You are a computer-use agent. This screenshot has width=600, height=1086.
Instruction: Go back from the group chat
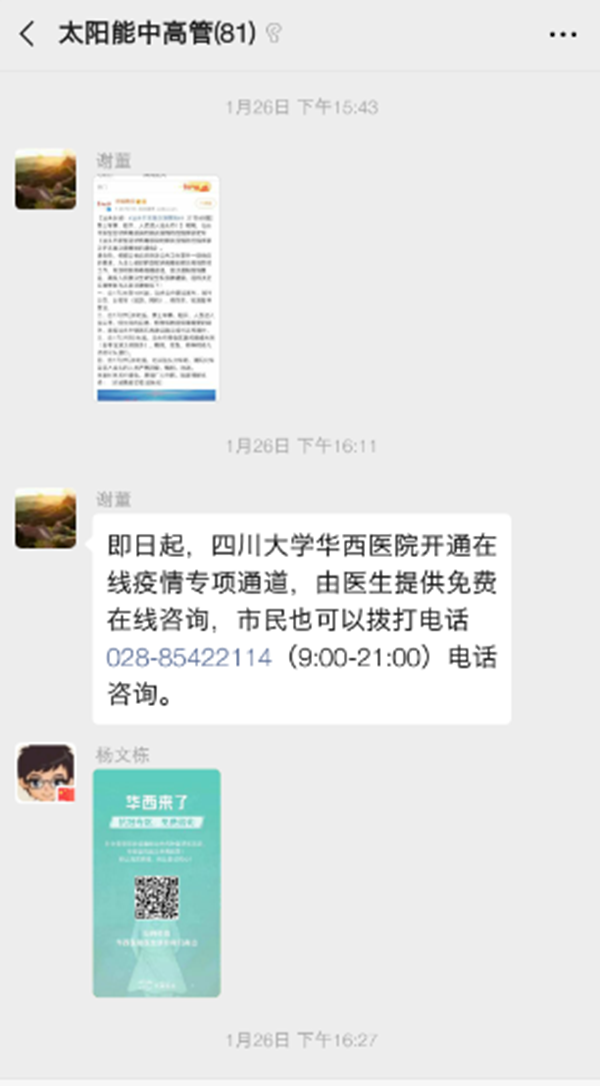(27, 34)
